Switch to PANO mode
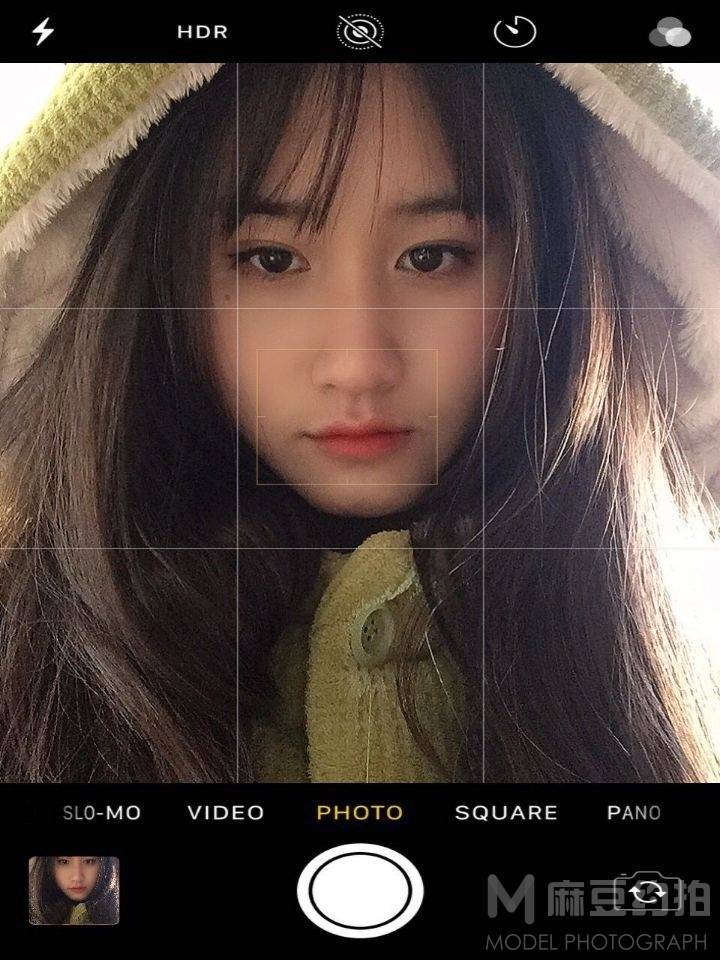Viewport: 720px width, 960px height. click(633, 813)
